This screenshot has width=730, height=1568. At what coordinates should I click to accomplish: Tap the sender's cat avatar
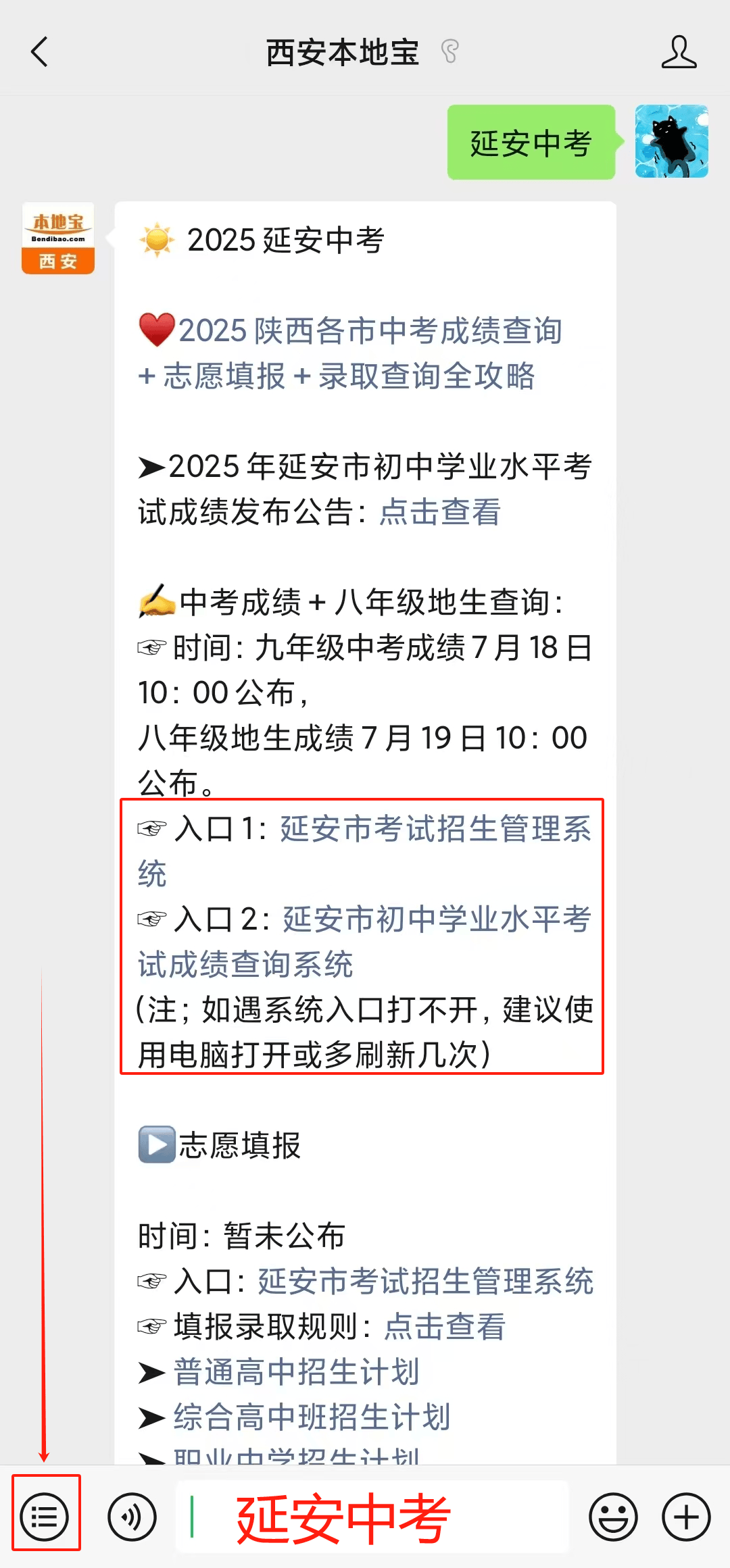[x=671, y=141]
